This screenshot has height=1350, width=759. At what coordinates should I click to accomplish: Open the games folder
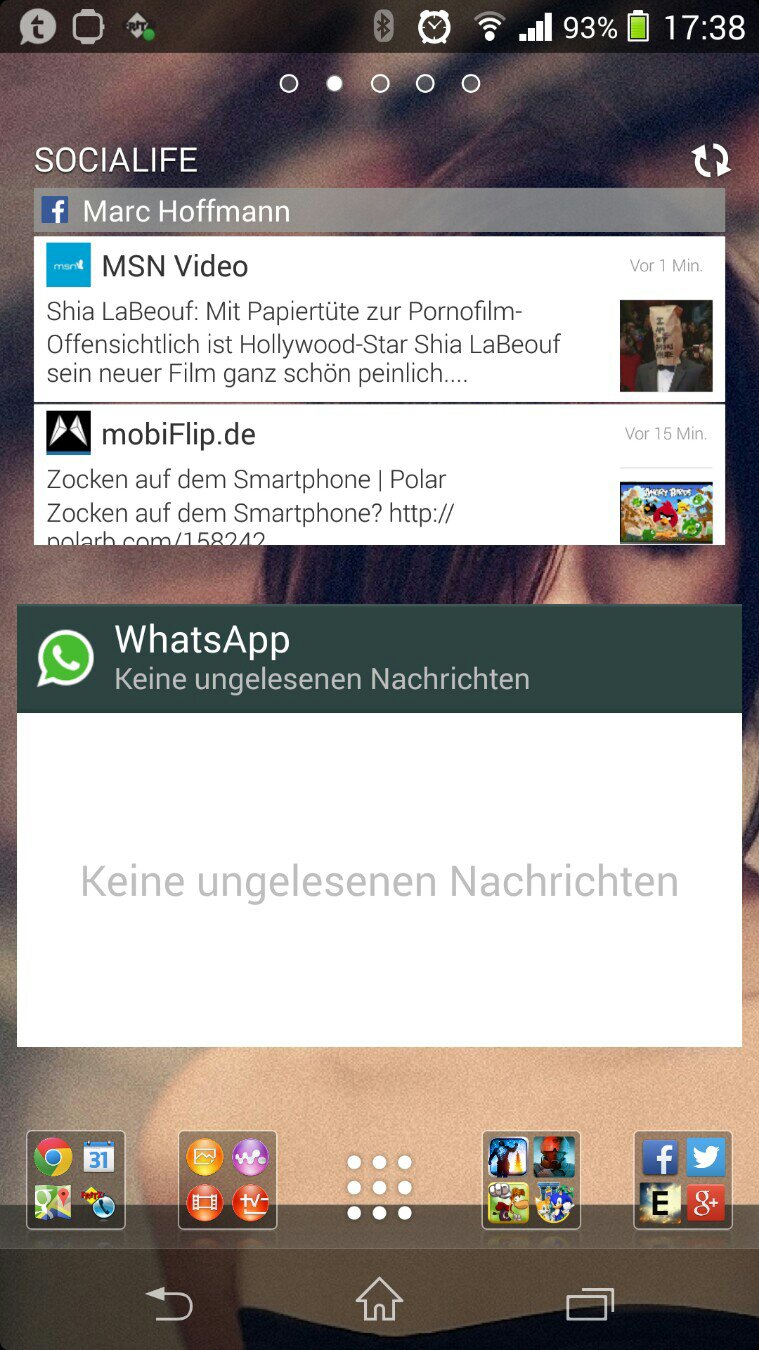[531, 1180]
